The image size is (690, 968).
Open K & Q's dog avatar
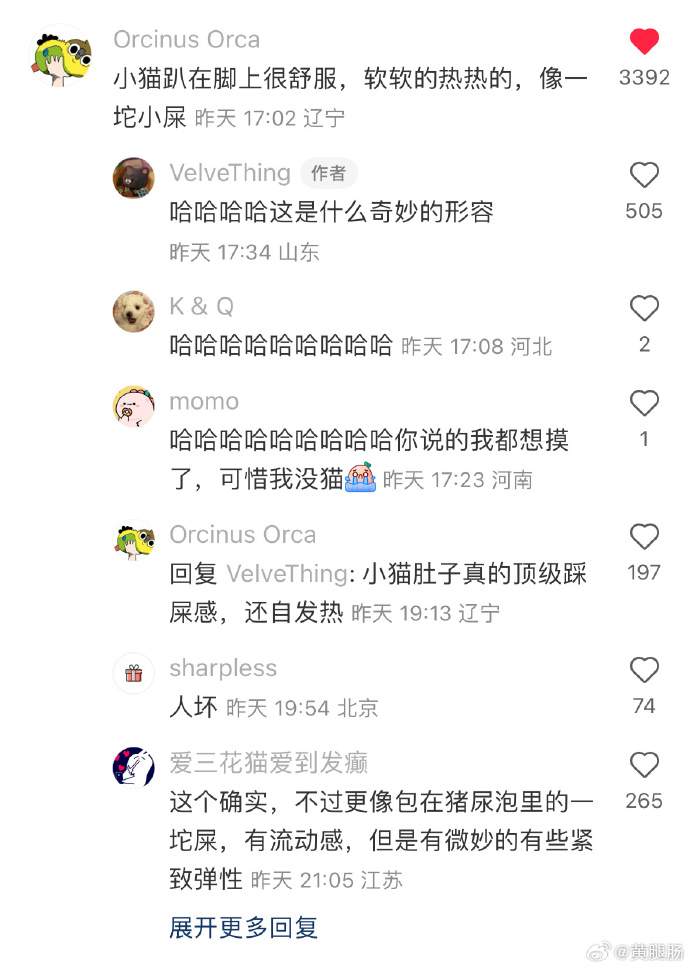coord(134,311)
